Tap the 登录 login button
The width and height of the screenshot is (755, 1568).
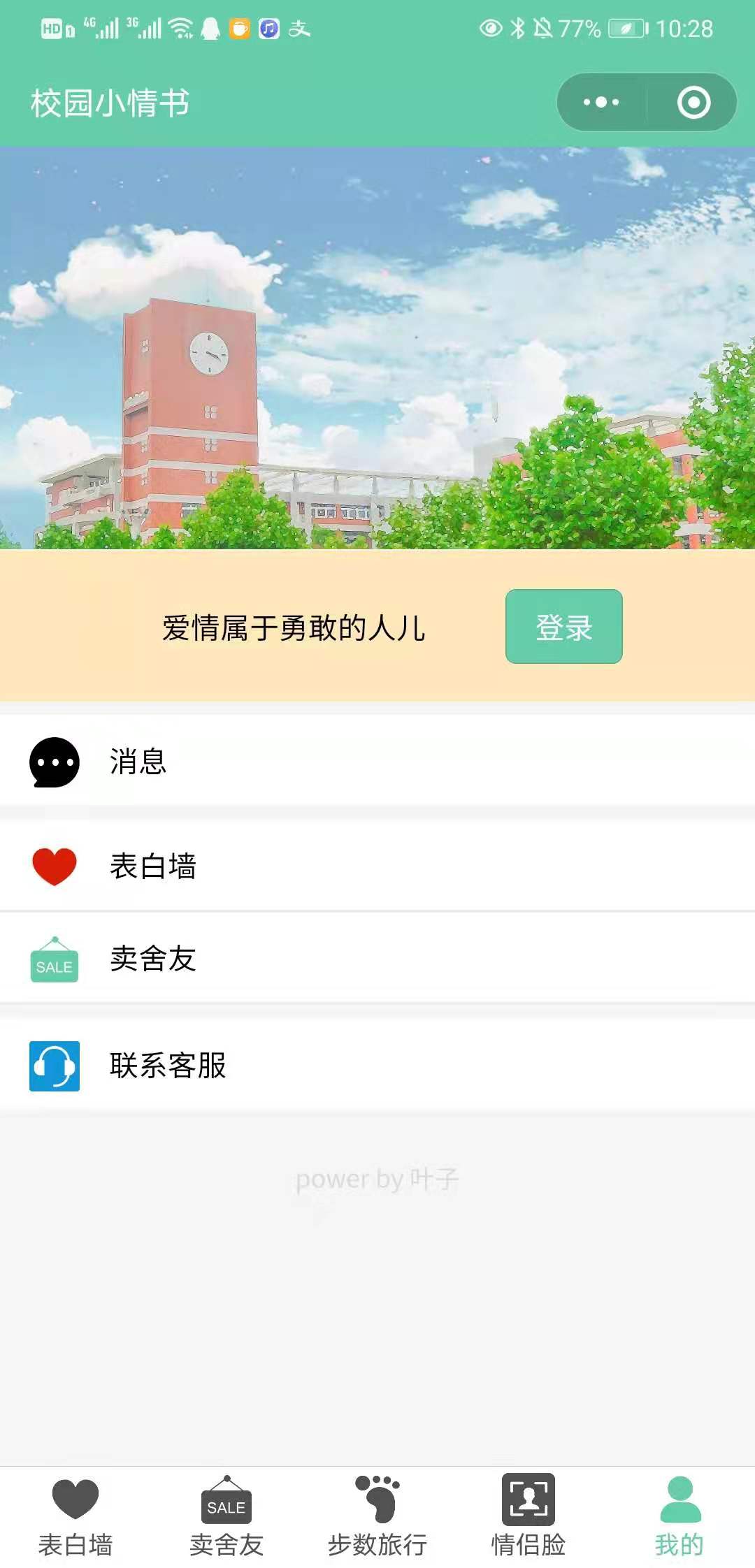(563, 627)
